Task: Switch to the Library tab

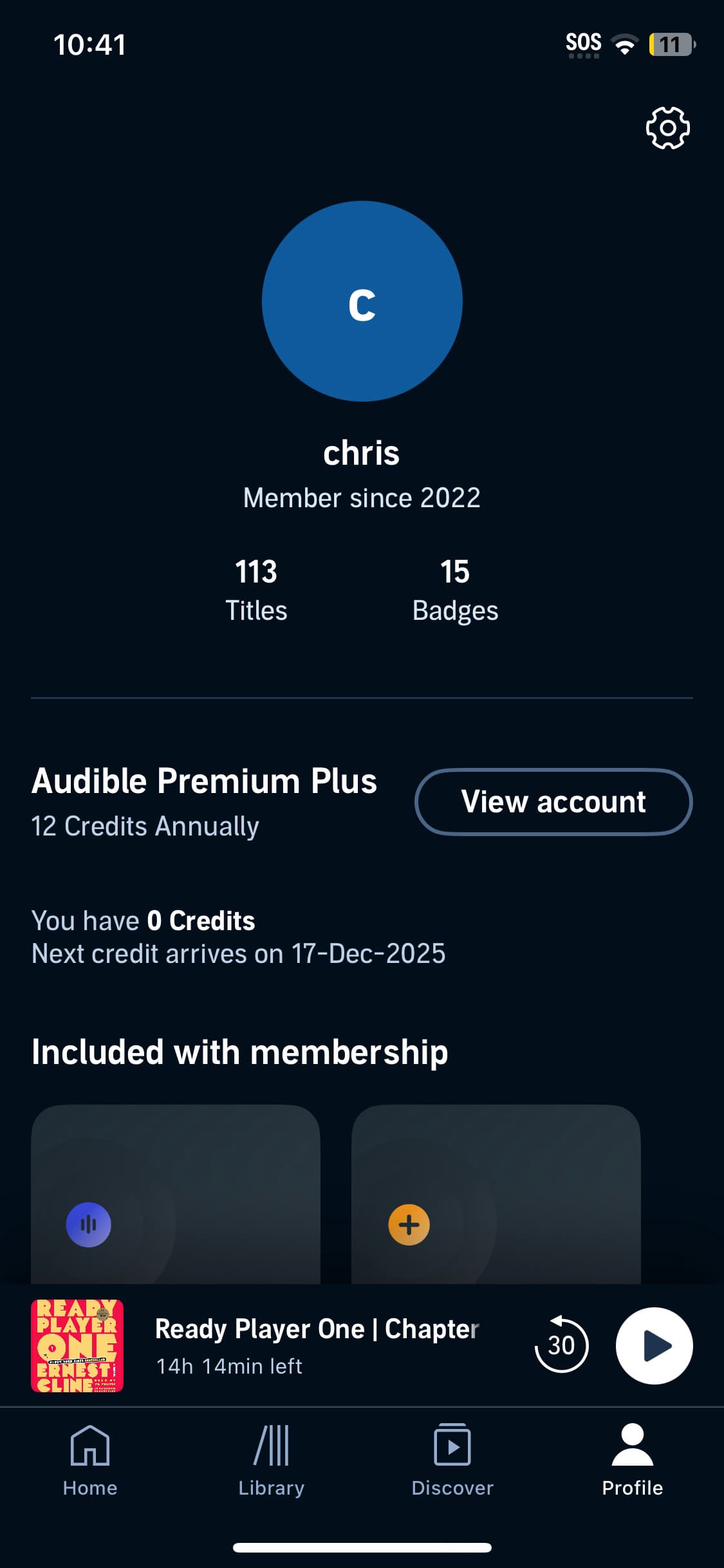Action: [271, 1461]
